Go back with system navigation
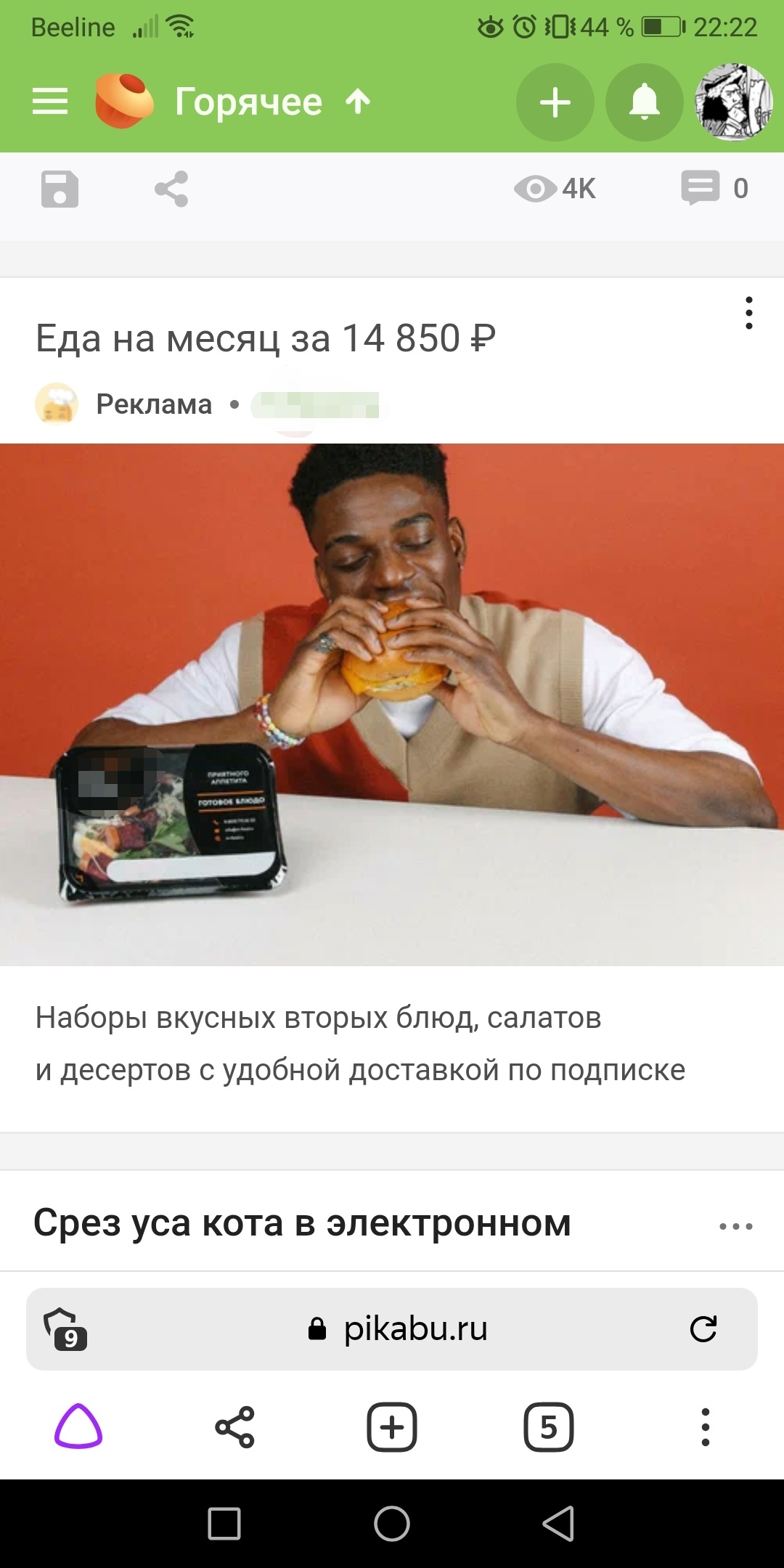Viewport: 784px width, 1568px height. pos(558,1523)
